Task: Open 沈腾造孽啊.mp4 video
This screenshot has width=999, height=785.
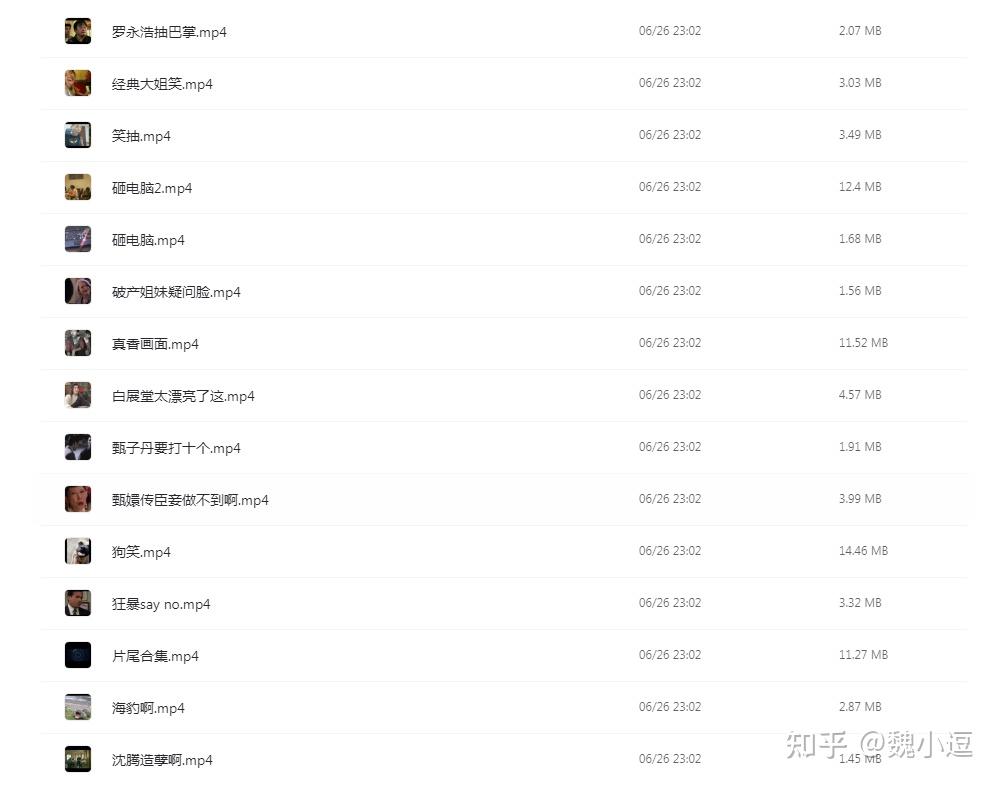Action: click(162, 760)
